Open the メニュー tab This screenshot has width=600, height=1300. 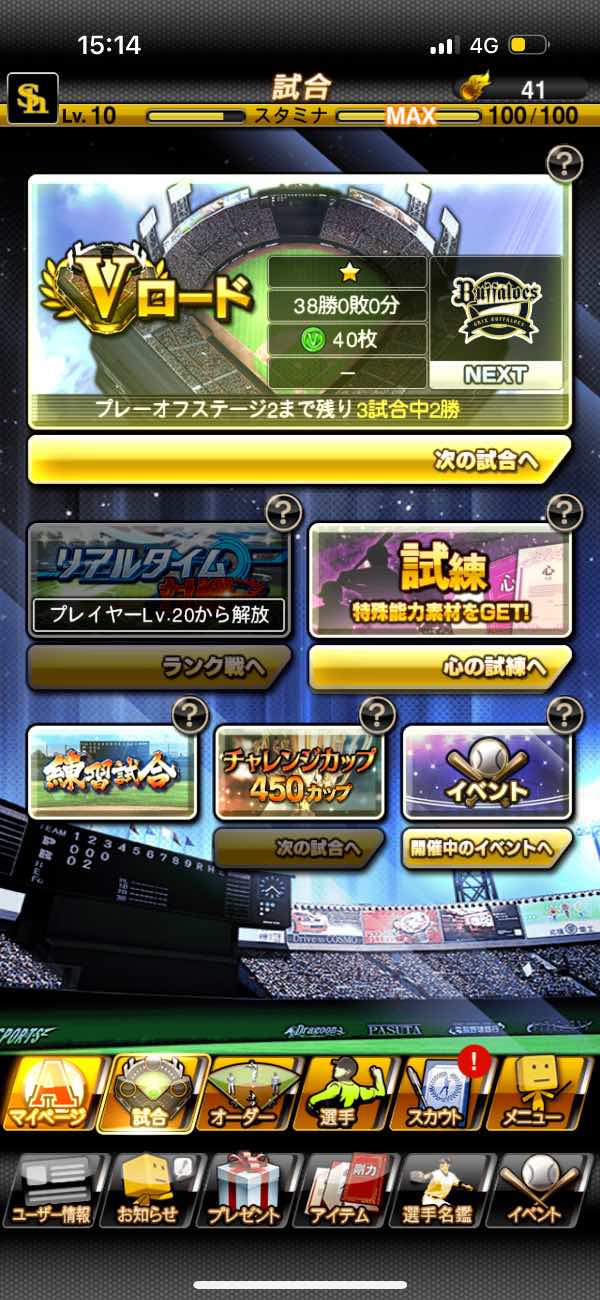(545, 1093)
